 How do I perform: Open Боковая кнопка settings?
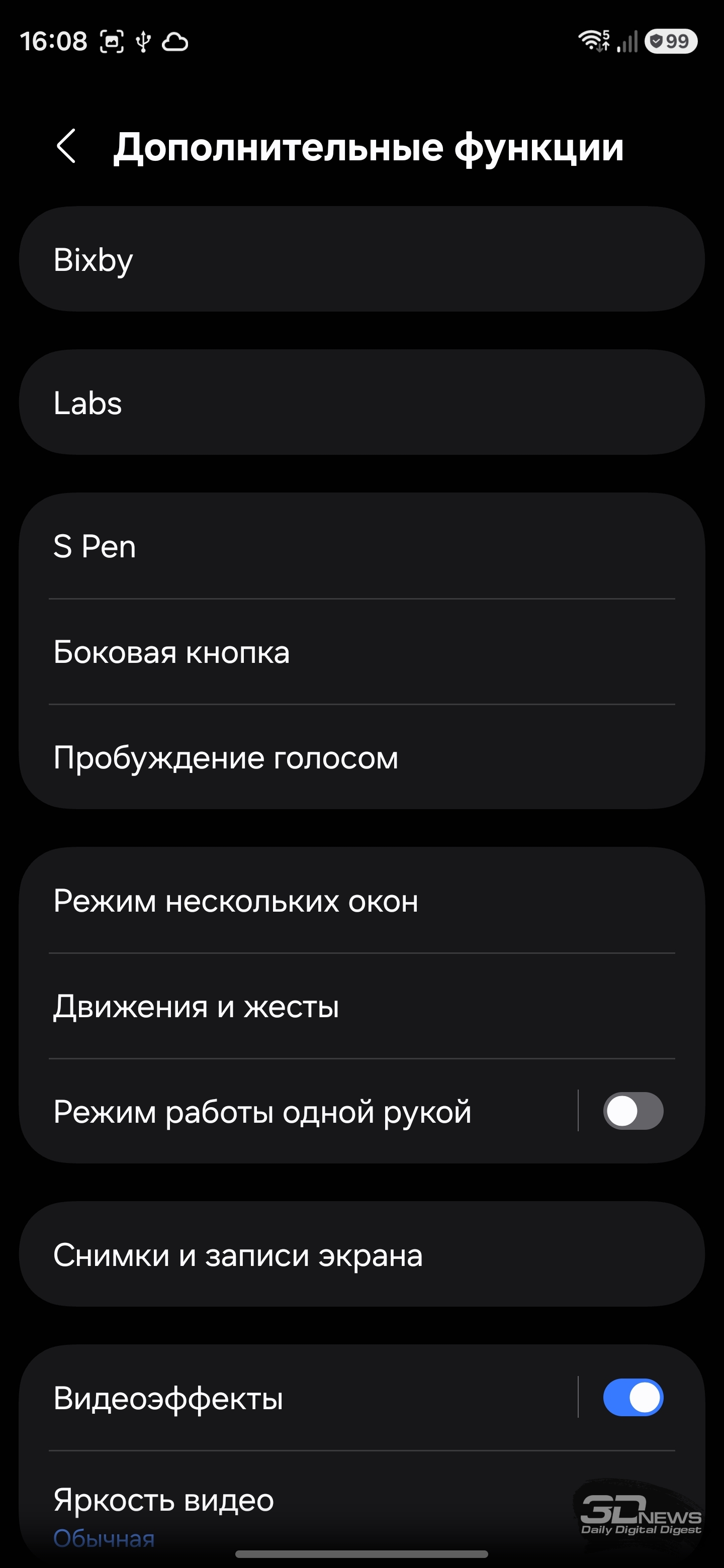(x=361, y=652)
